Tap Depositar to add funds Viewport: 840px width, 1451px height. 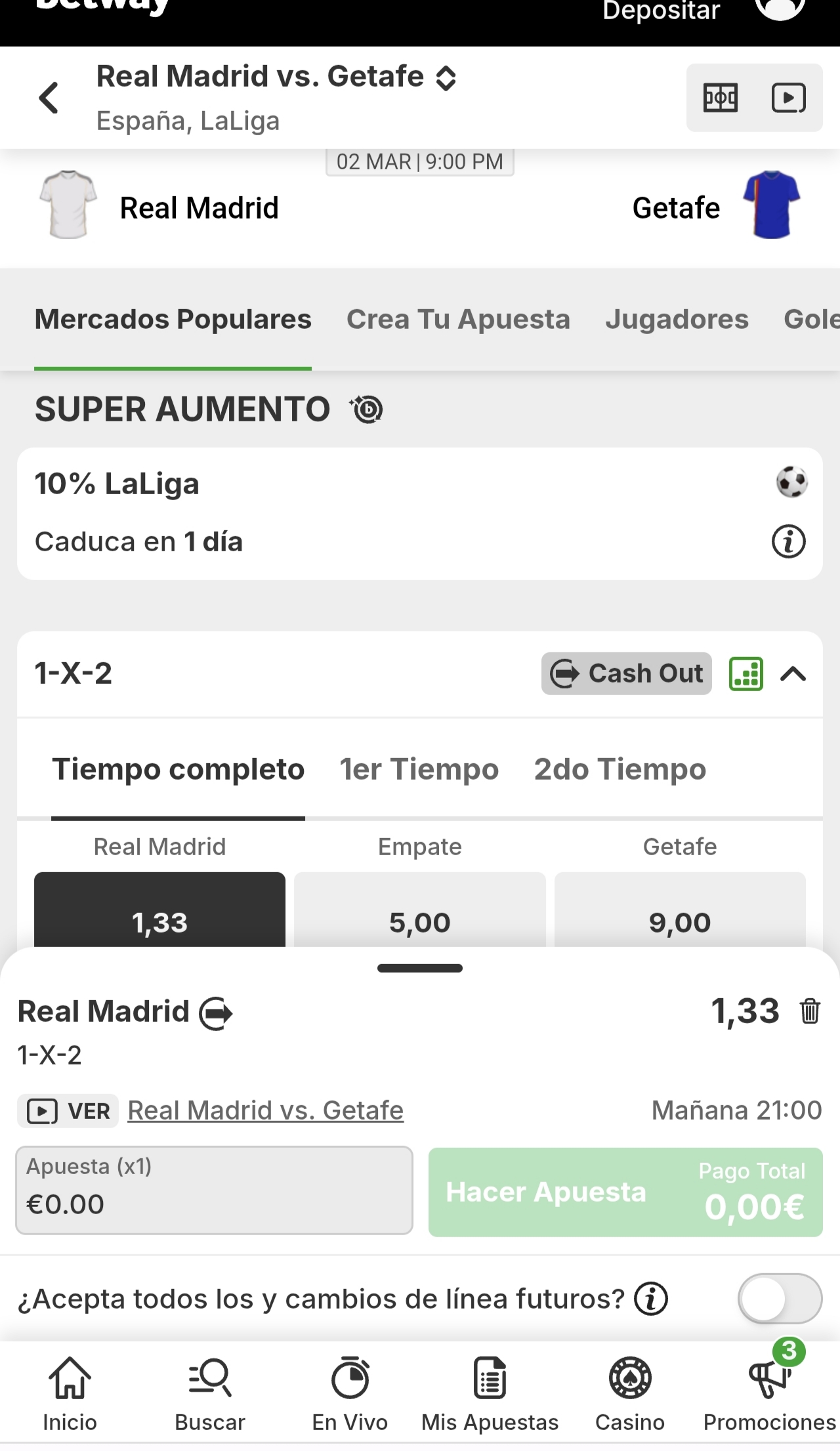(x=661, y=12)
